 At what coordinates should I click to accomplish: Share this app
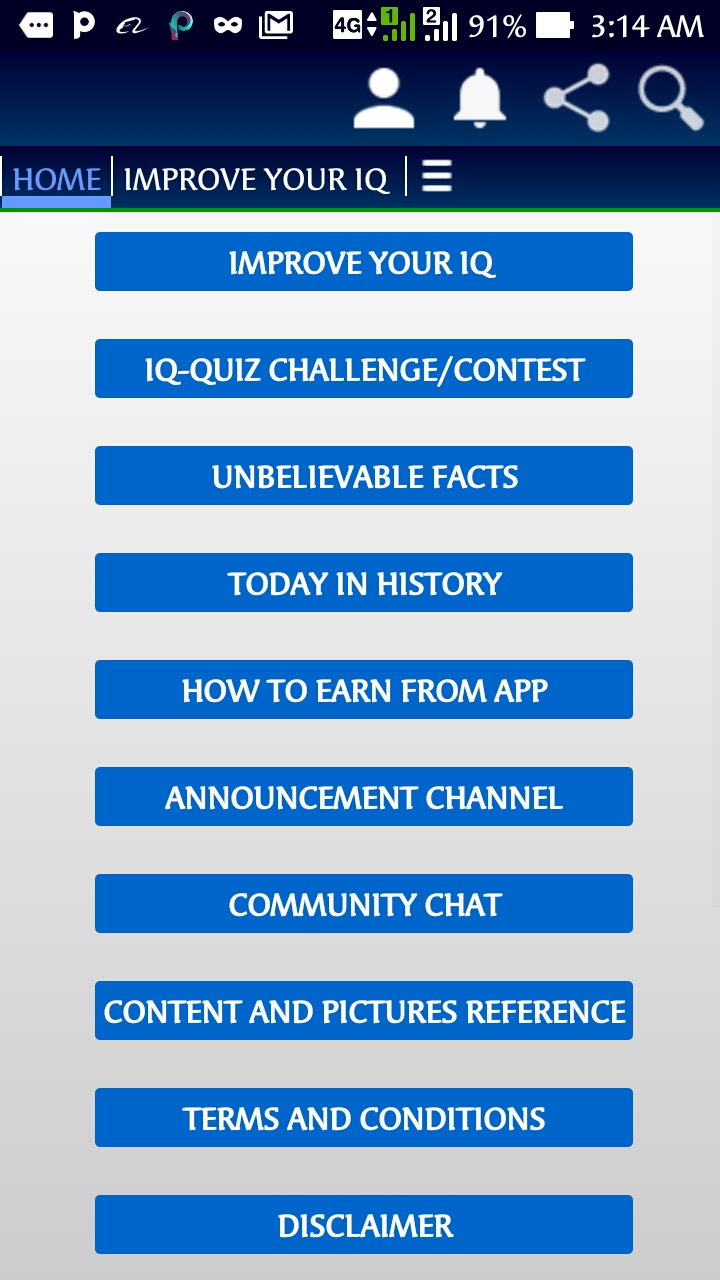click(x=577, y=98)
